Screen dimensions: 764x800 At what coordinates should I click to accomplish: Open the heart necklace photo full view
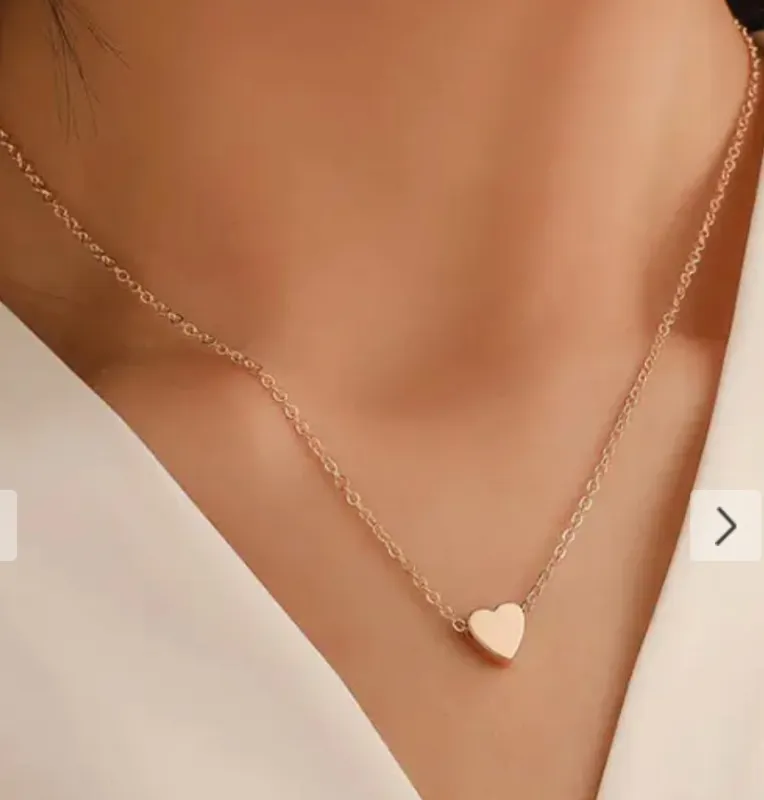click(380, 400)
